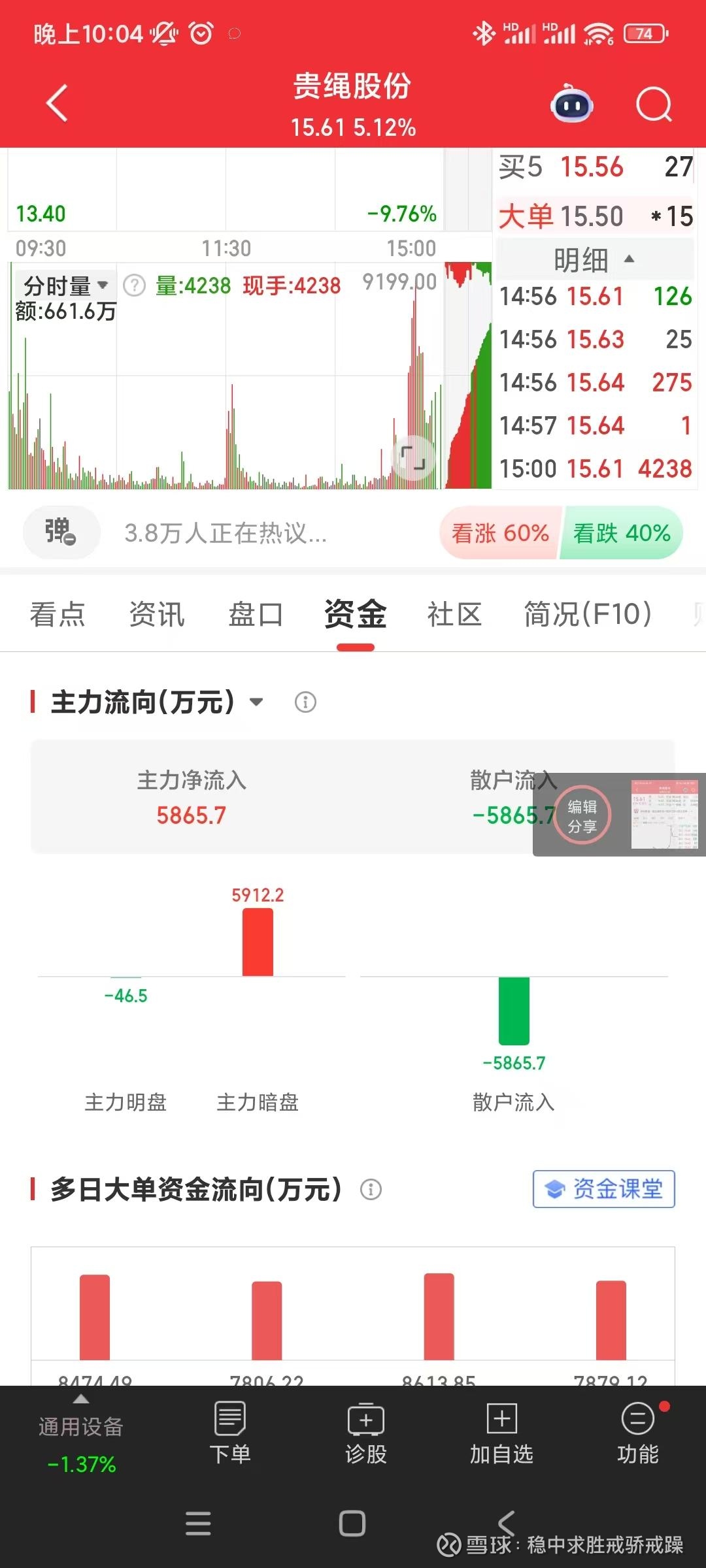Open the 简况(F10) tab
This screenshot has width=706, height=1568.
(x=588, y=614)
